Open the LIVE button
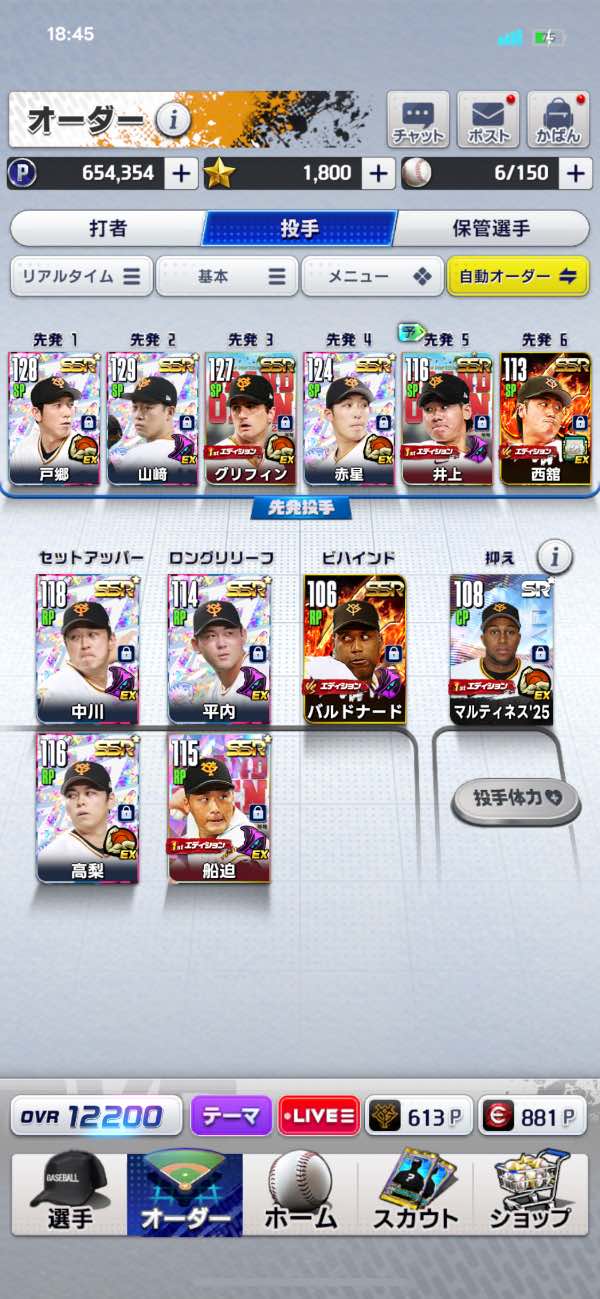The image size is (600, 1299). (319, 1116)
